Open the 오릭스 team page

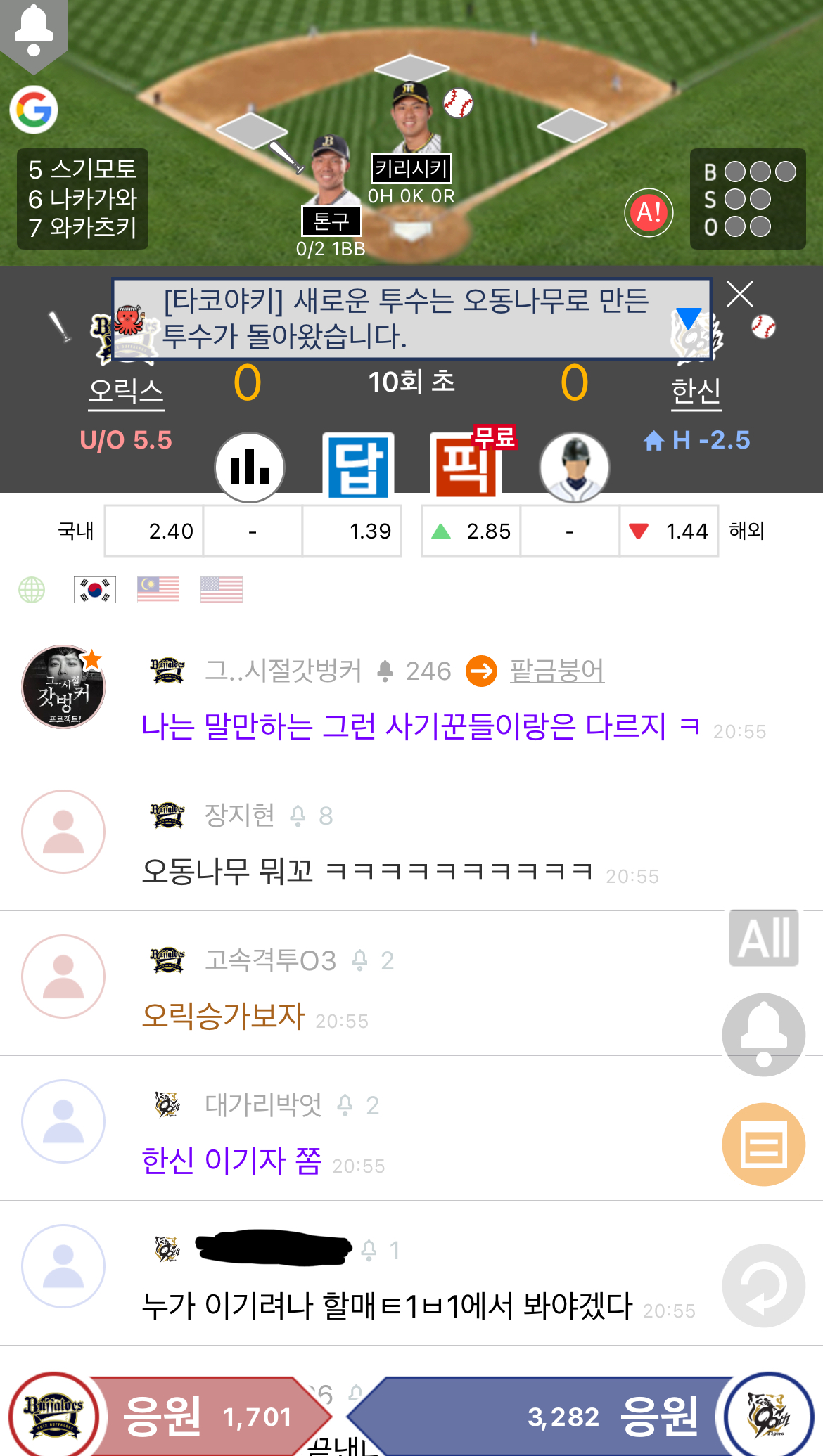(126, 391)
